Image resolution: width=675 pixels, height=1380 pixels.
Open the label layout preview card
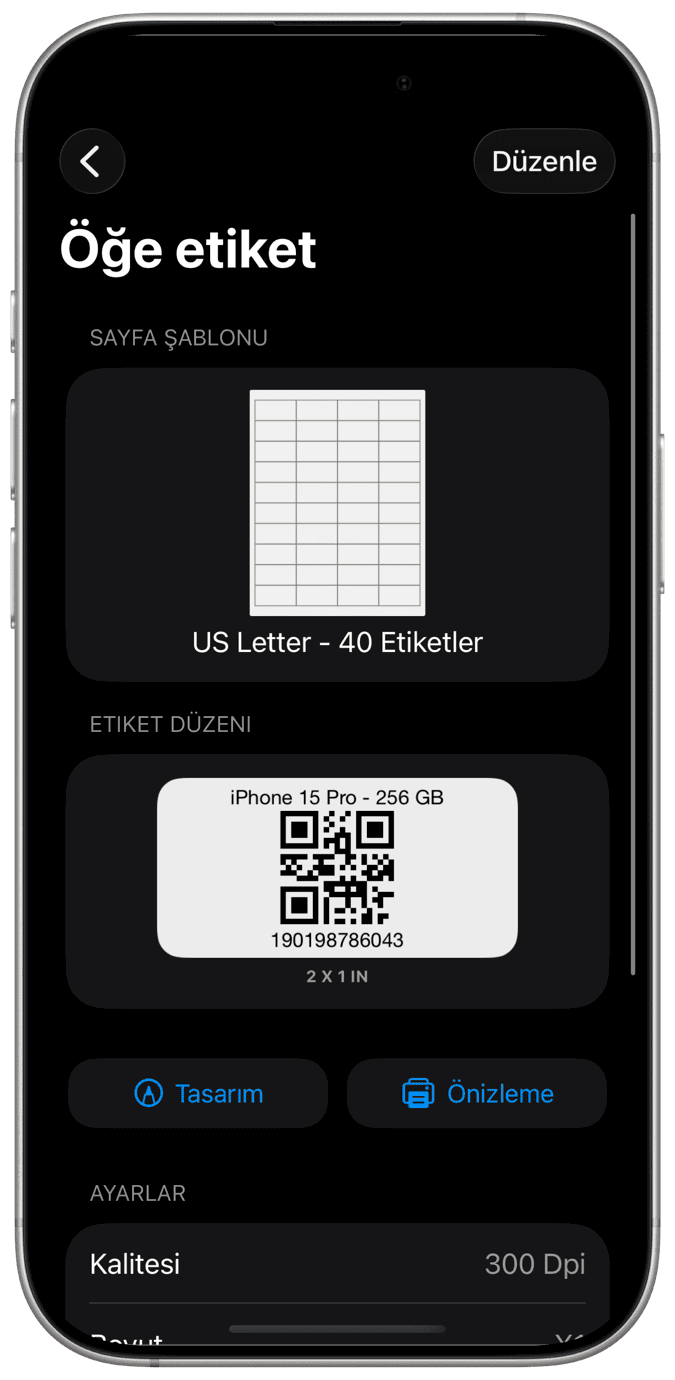(x=337, y=880)
